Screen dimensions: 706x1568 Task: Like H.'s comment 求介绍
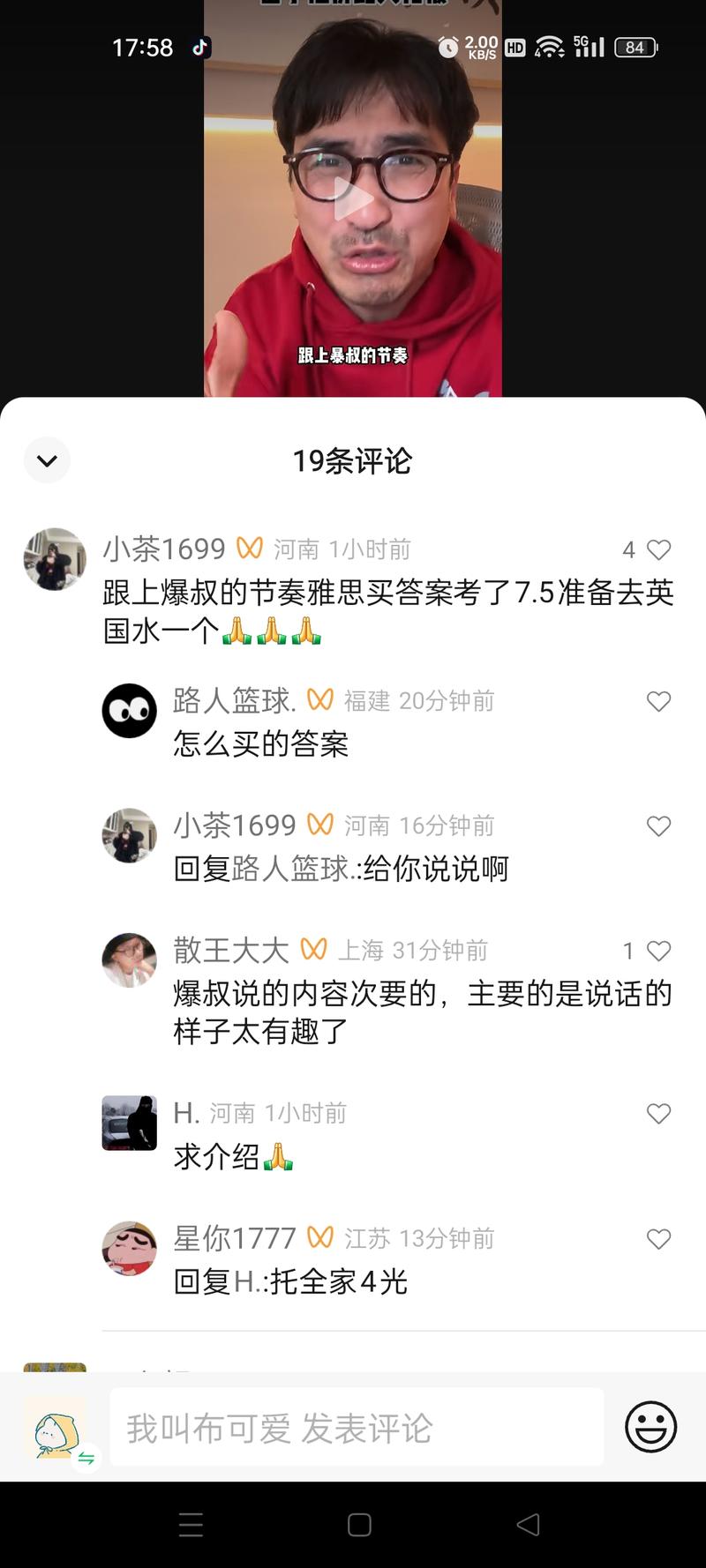658,1113
